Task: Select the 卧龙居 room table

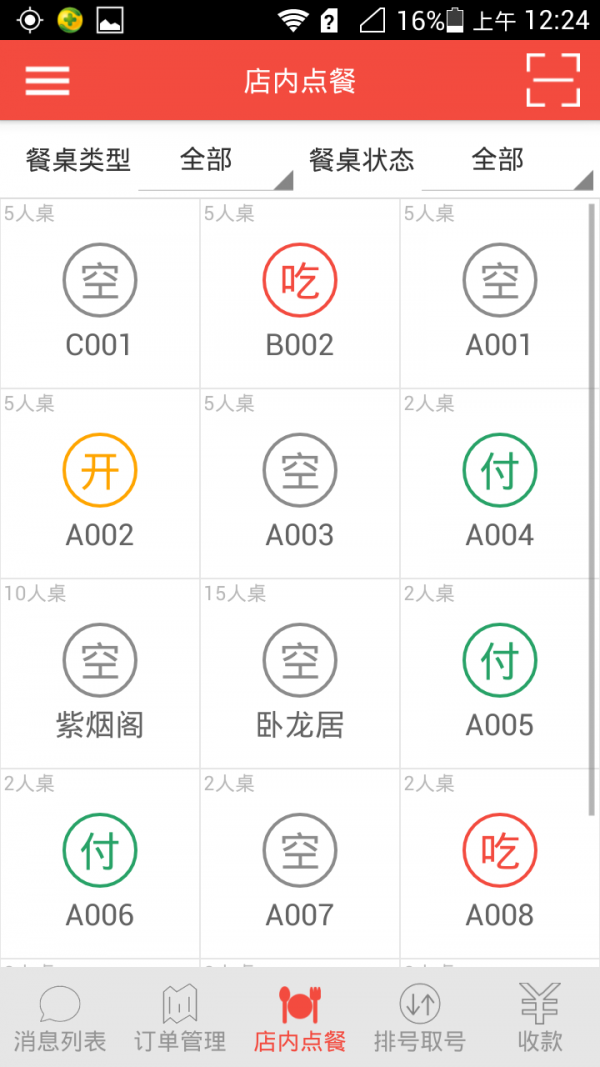Action: tap(300, 675)
